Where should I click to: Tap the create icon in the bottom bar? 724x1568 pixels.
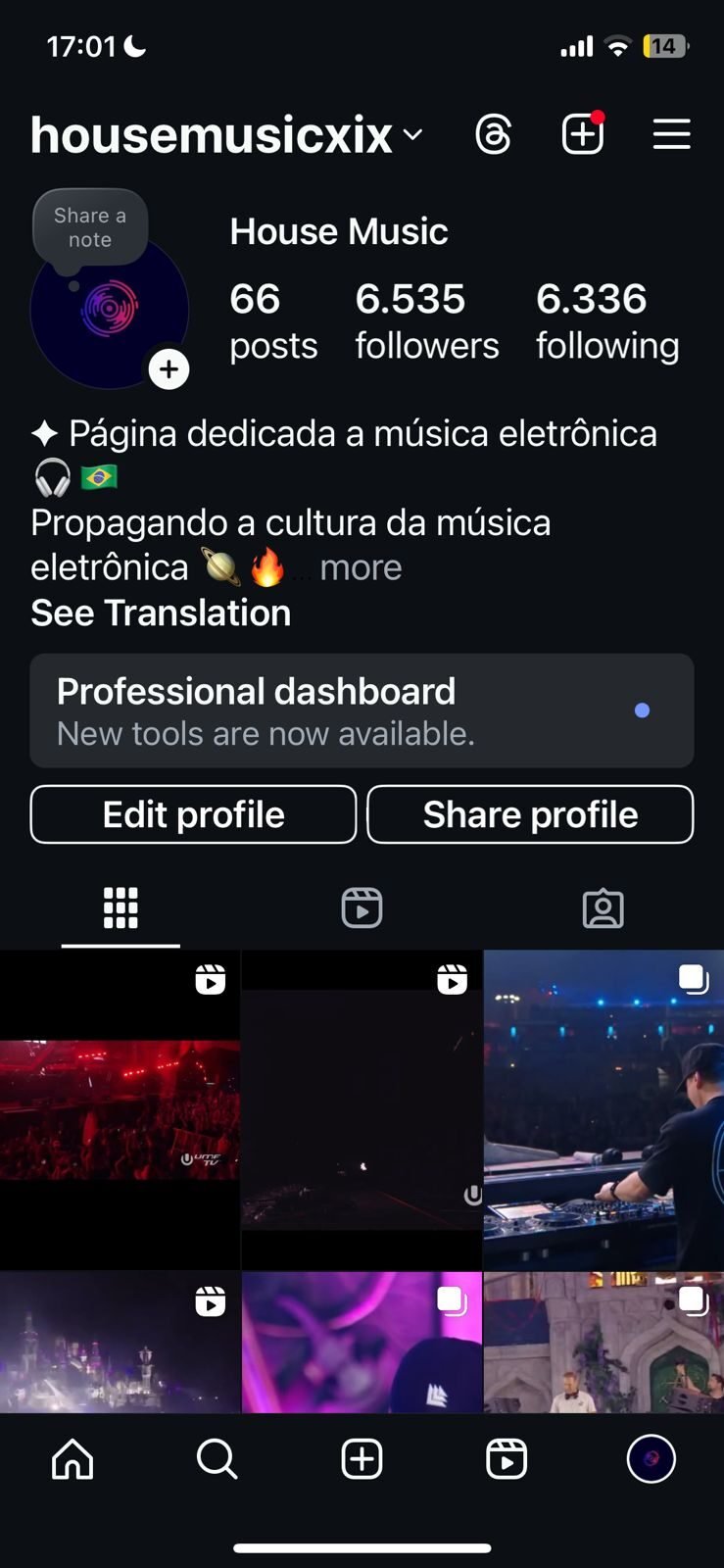coord(361,1458)
